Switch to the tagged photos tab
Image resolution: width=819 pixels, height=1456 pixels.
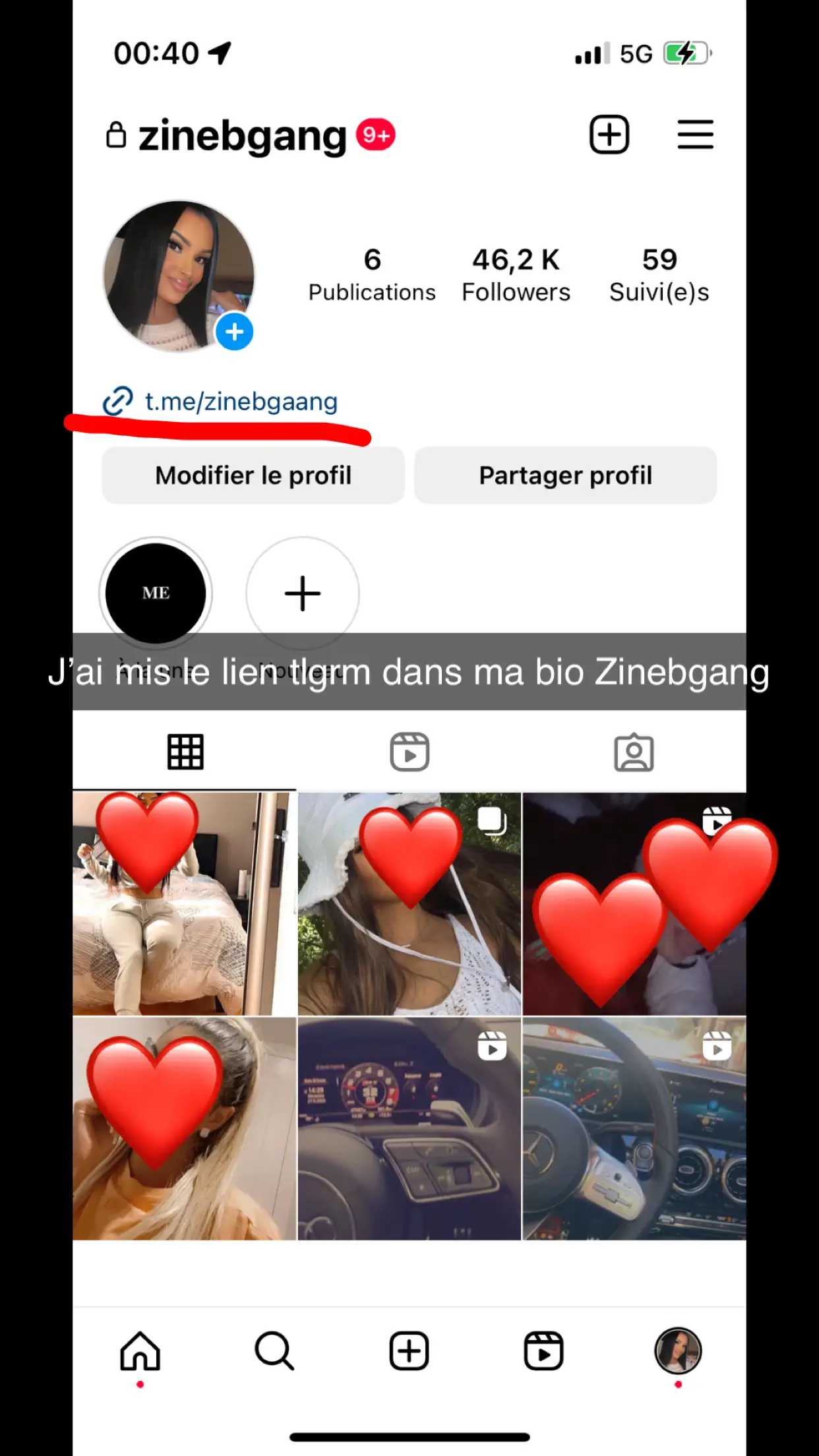coord(634,752)
